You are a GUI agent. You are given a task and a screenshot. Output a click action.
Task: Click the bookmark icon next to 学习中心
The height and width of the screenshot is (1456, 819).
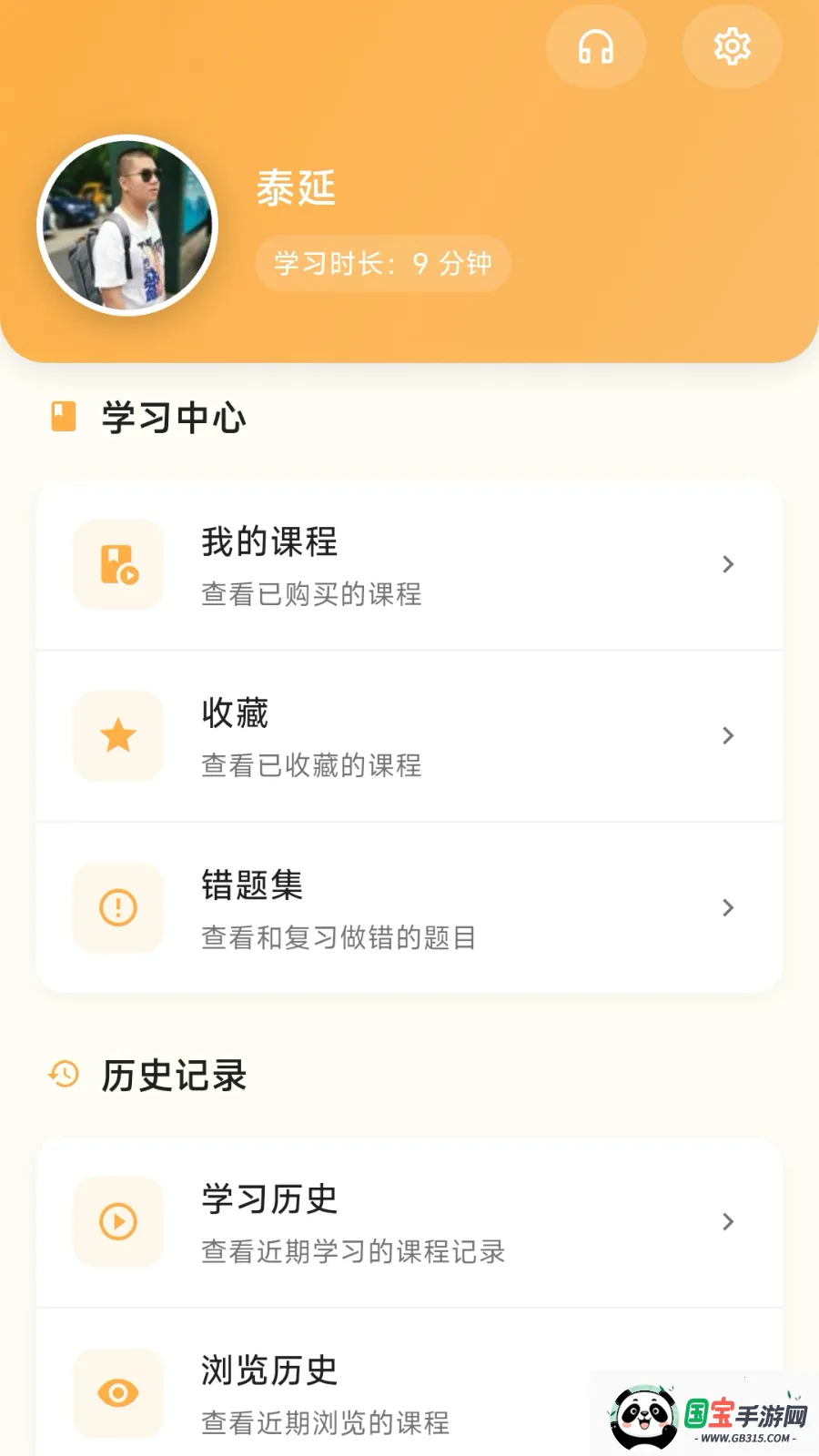[x=61, y=416]
